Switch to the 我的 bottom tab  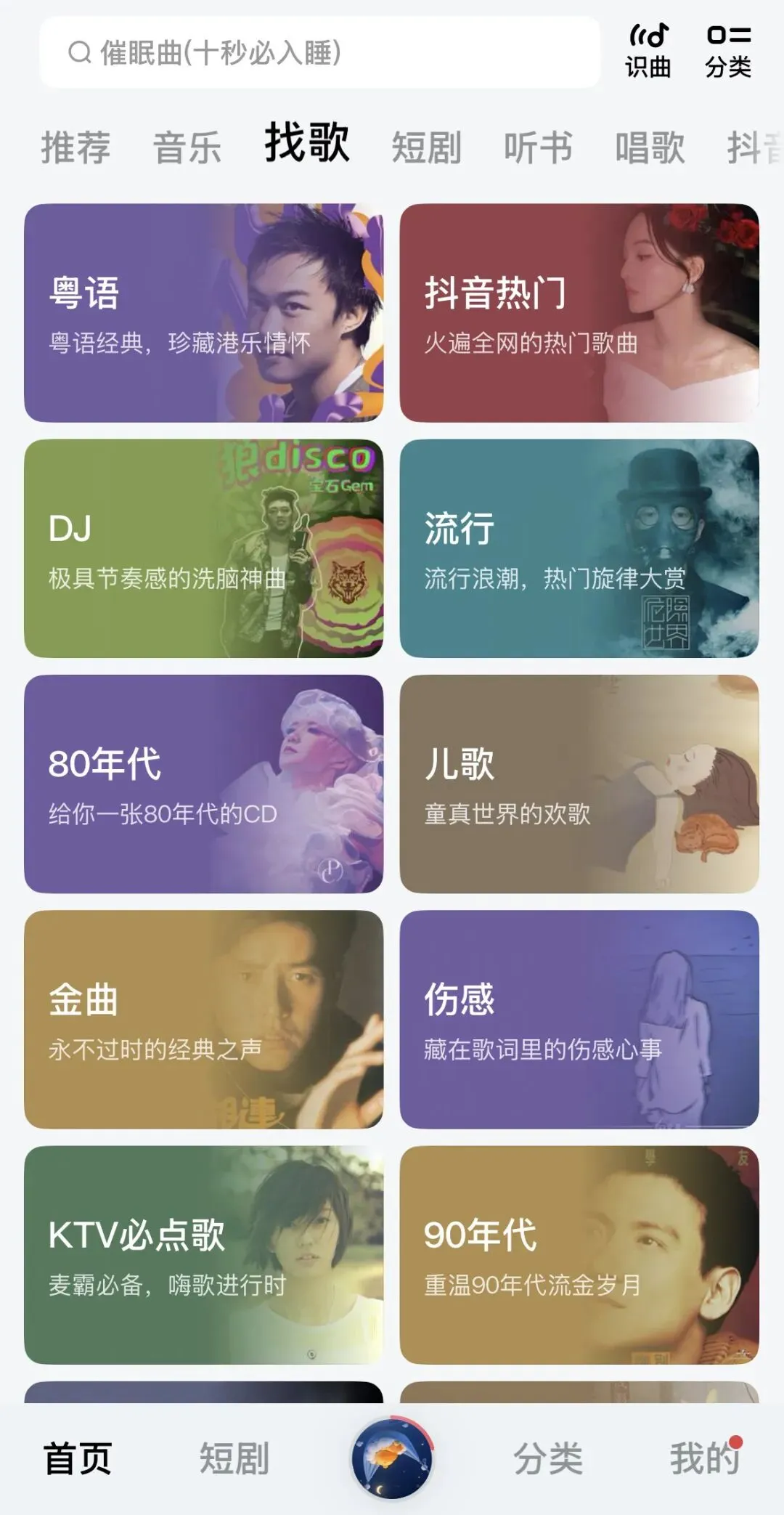(704, 1458)
